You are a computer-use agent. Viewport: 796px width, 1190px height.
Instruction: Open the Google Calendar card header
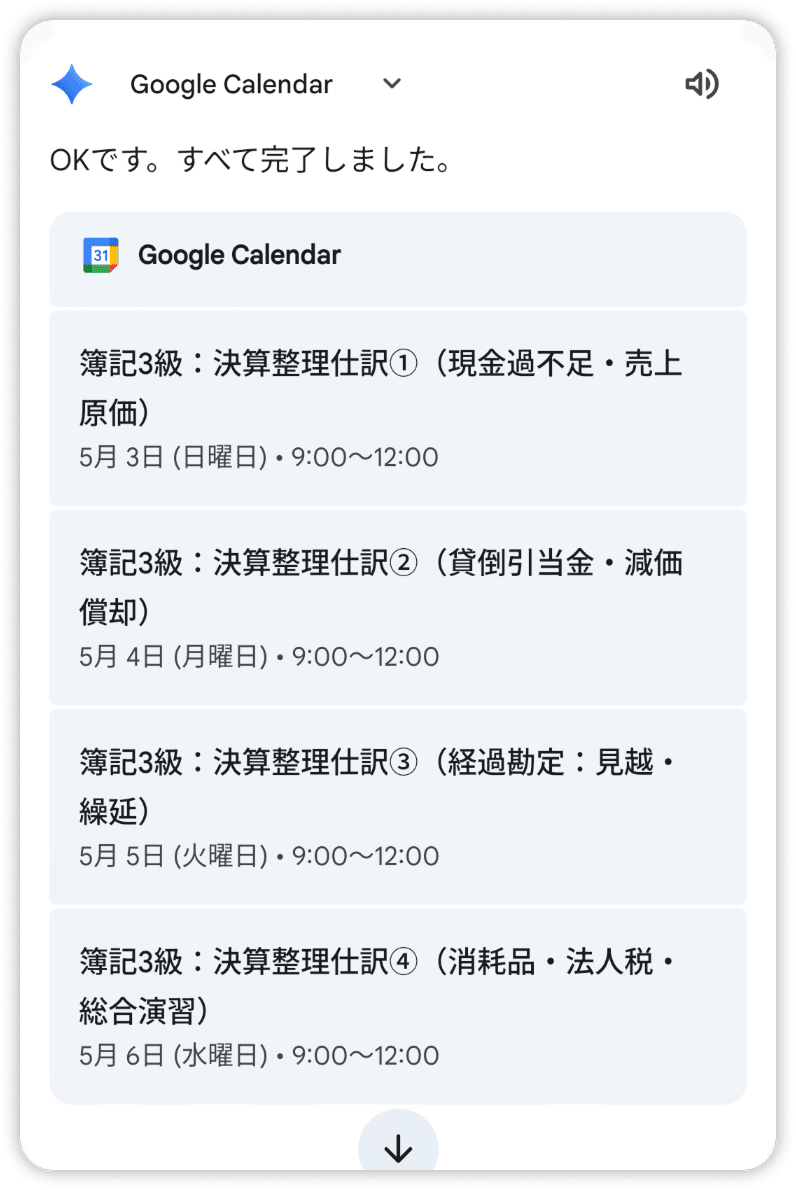397,257
